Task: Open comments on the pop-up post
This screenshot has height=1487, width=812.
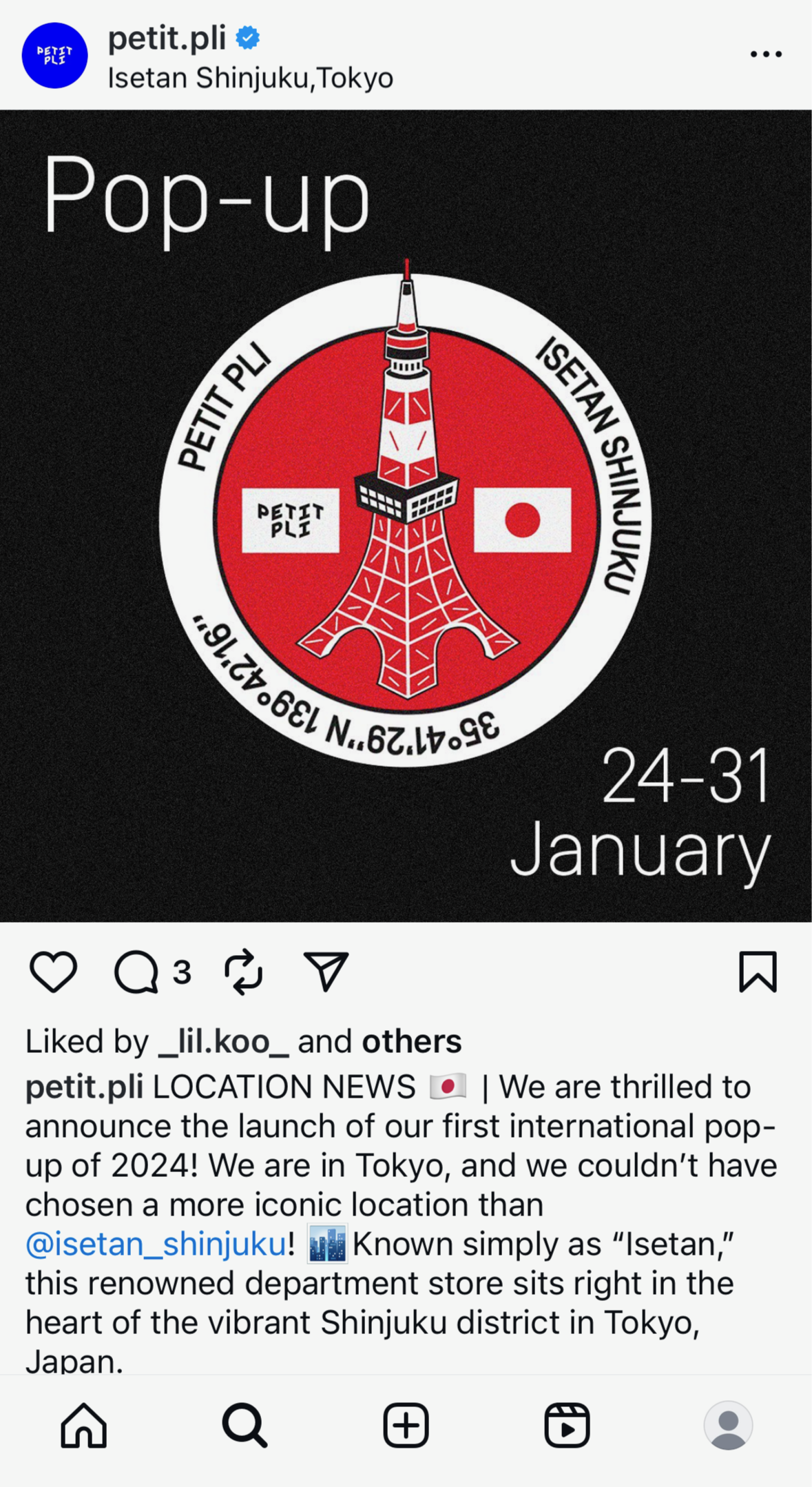Action: click(136, 972)
